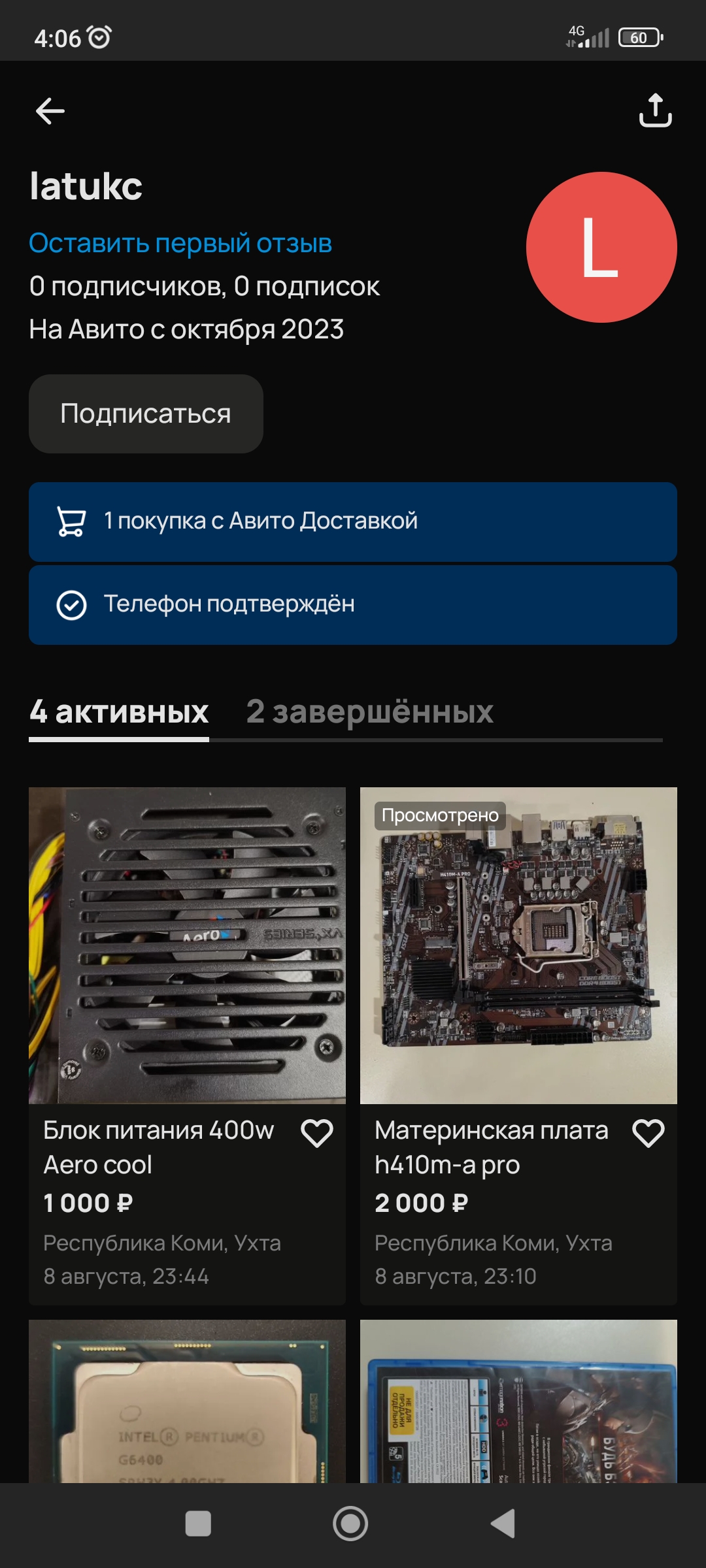Favorite the 'Блок питания 400w Aero cool' listing
706x1568 pixels.
click(x=317, y=1133)
